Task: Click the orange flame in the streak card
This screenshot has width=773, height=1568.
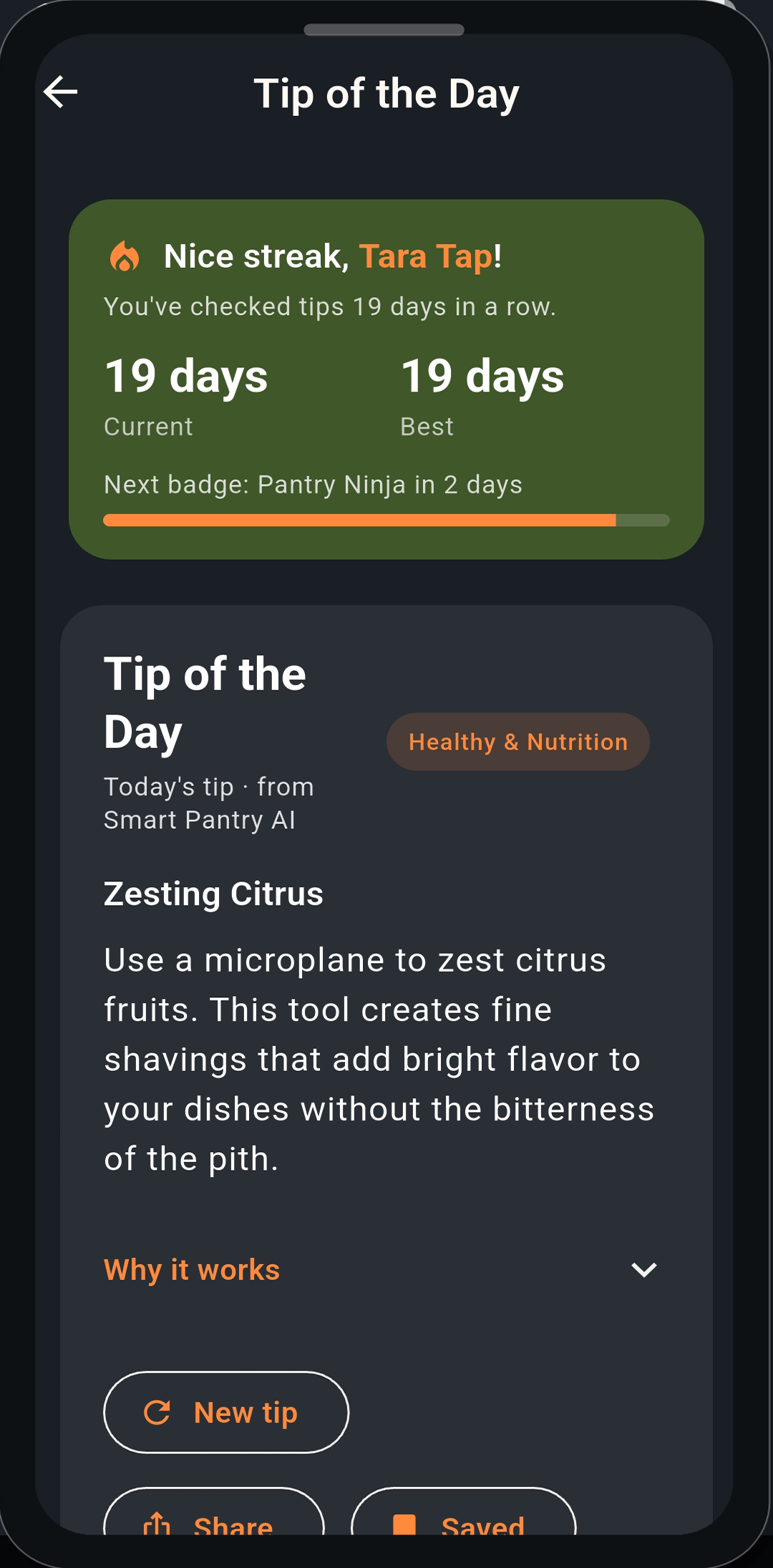Action: coord(123,256)
